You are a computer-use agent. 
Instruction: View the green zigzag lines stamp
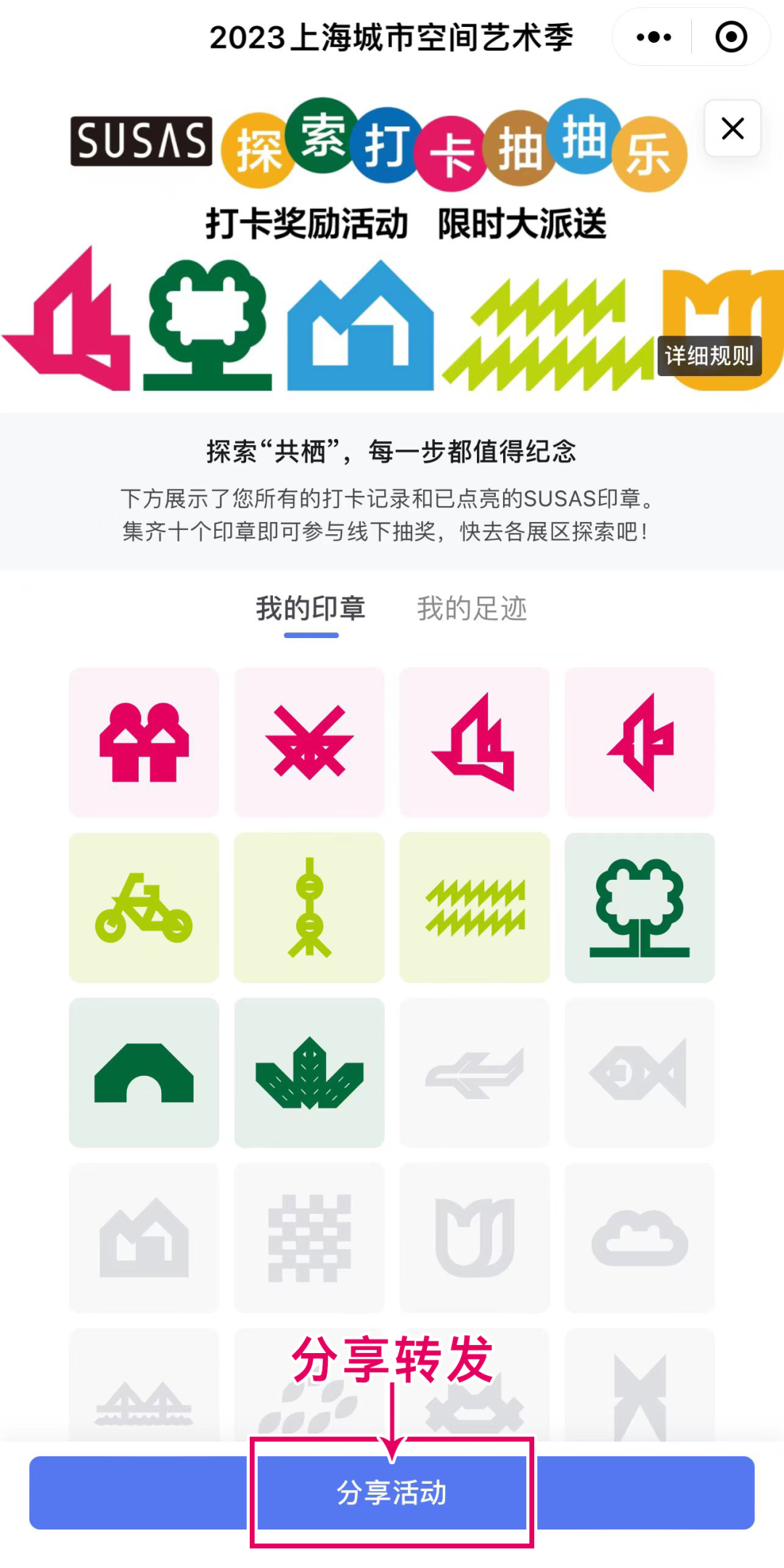475,907
